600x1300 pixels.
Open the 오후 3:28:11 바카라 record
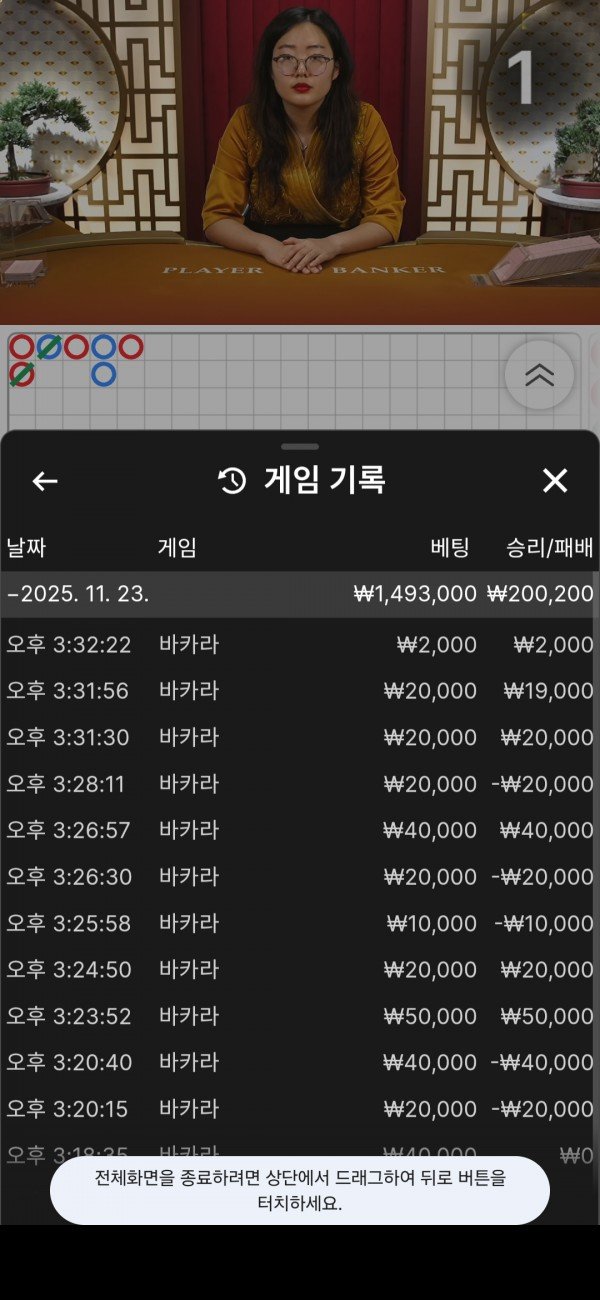[300, 784]
